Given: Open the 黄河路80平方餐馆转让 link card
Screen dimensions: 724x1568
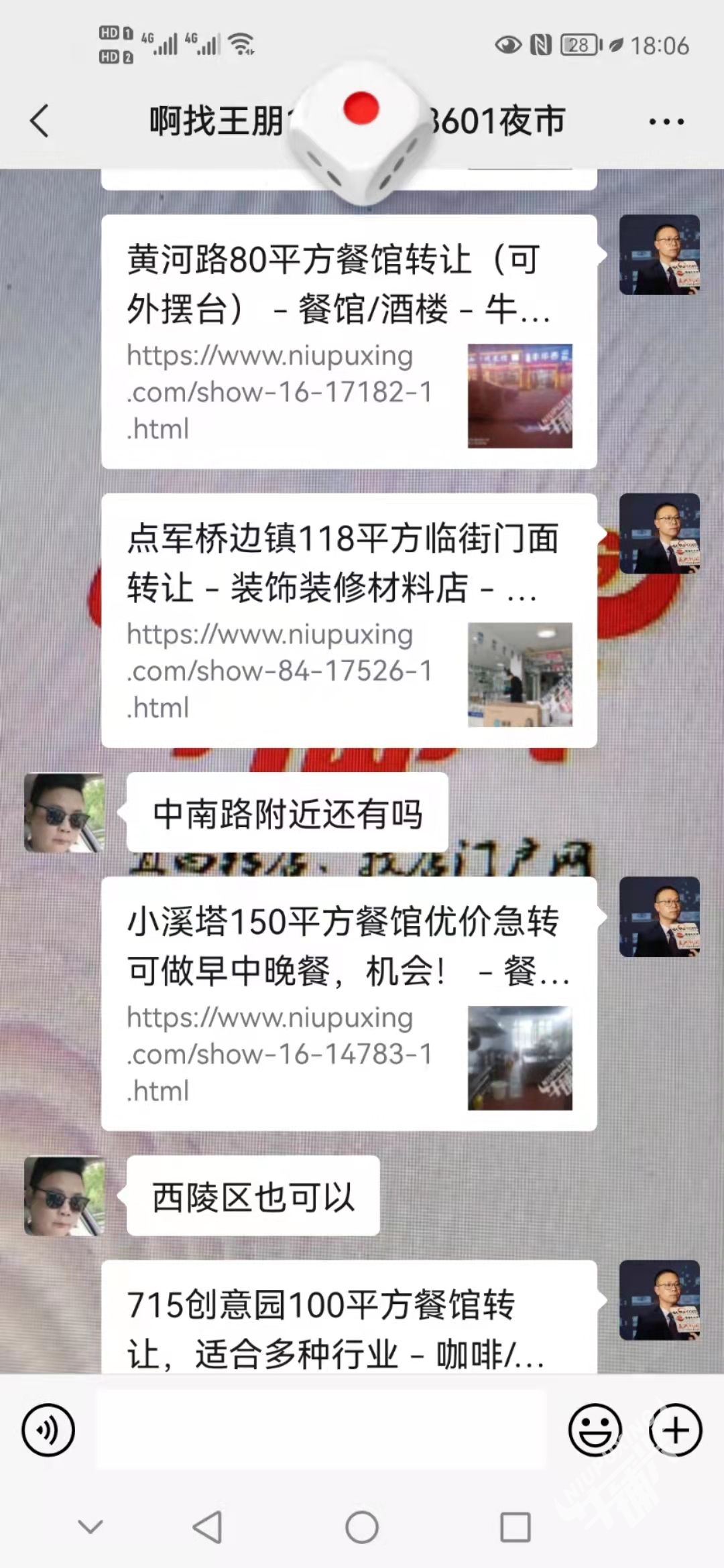Looking at the screenshot, I should click(x=349, y=342).
